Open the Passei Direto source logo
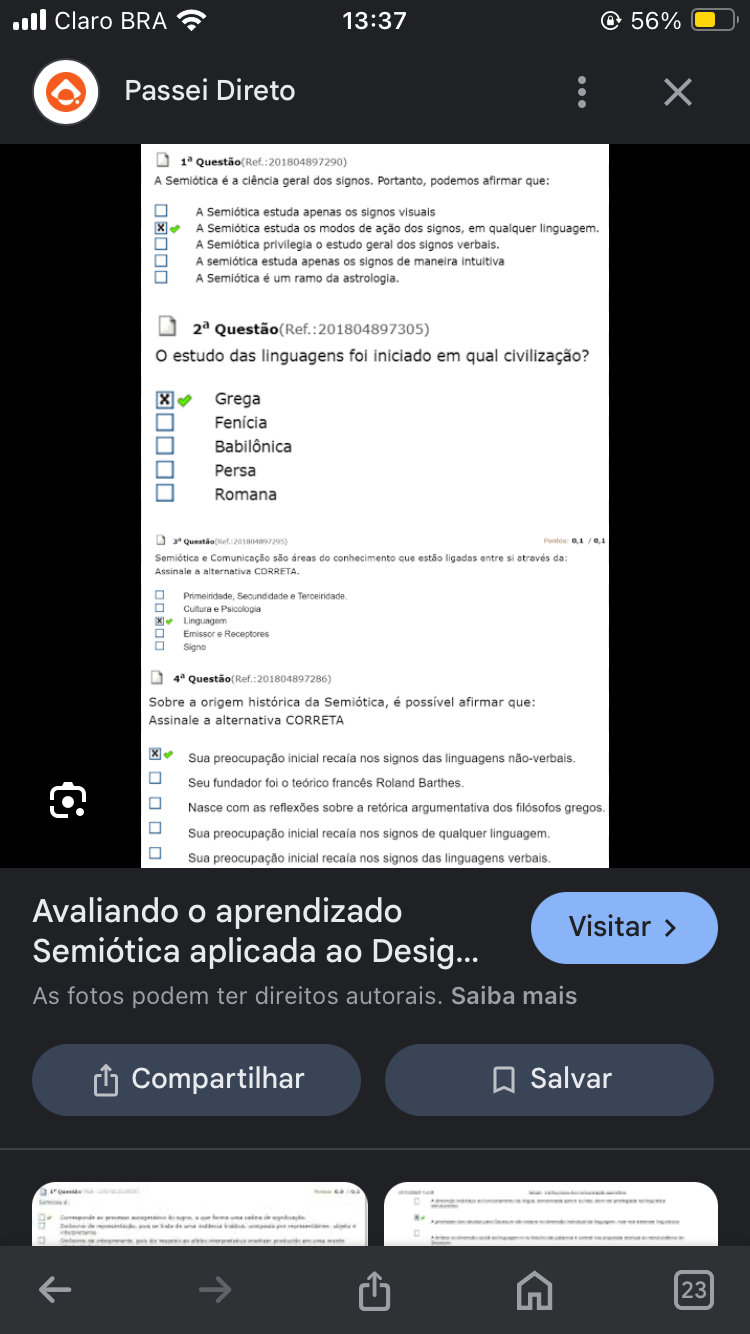The width and height of the screenshot is (750, 1334). click(x=66, y=92)
